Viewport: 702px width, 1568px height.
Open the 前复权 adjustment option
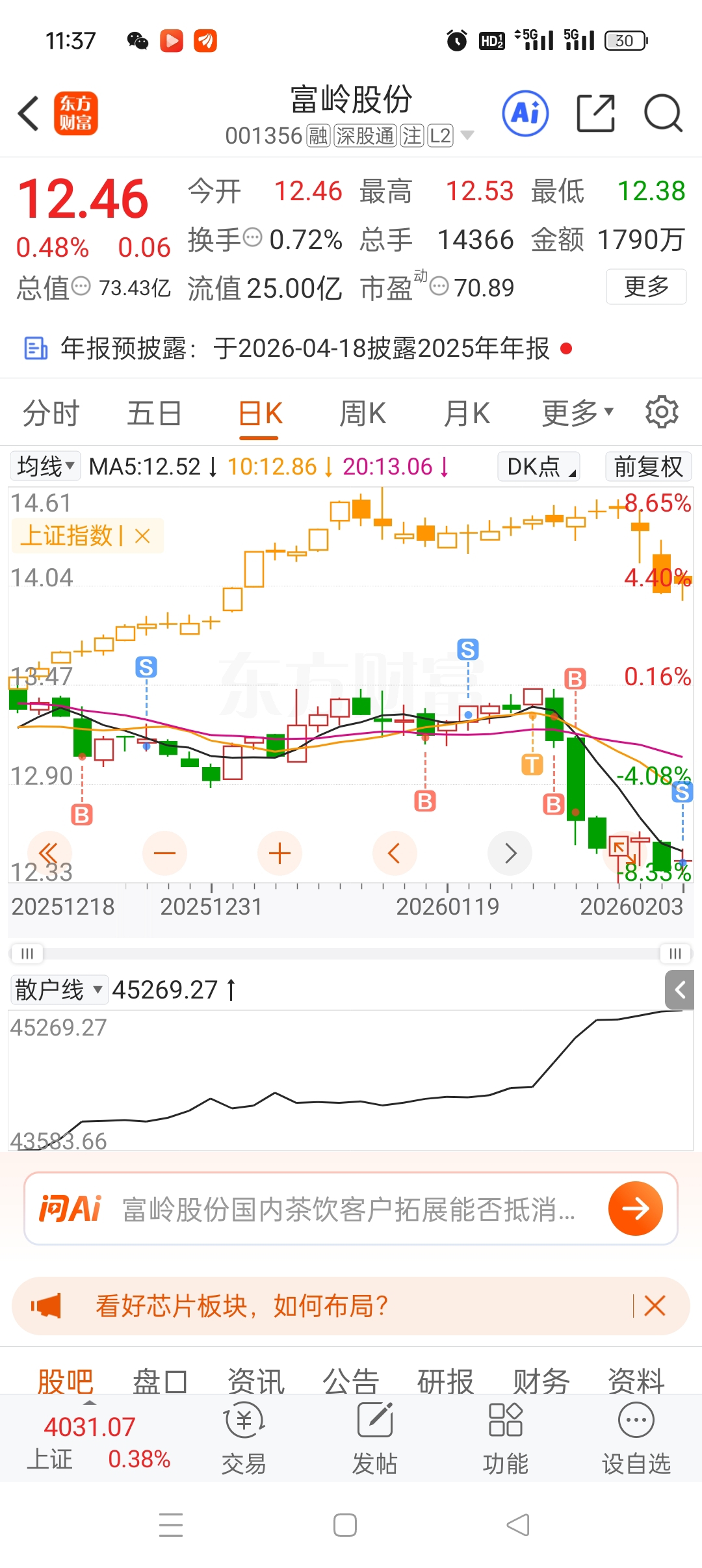pyautogui.click(x=648, y=466)
